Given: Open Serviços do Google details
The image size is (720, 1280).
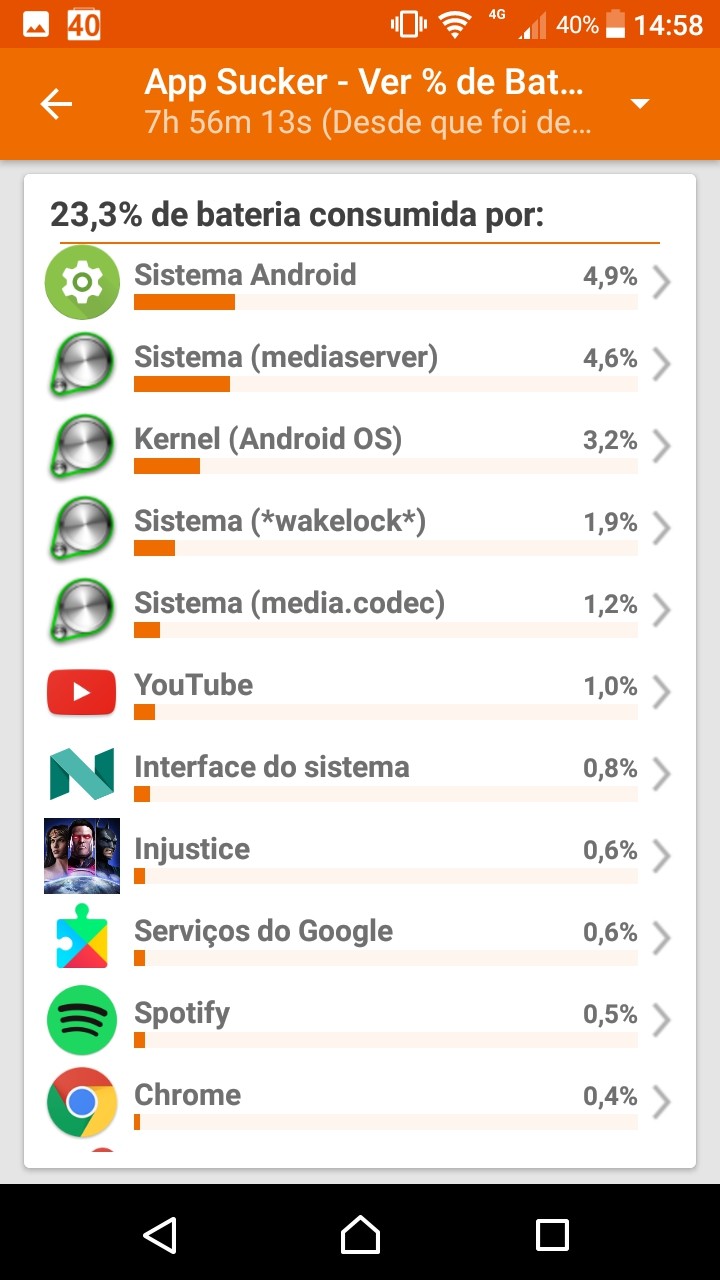Looking at the screenshot, I should pos(360,939).
